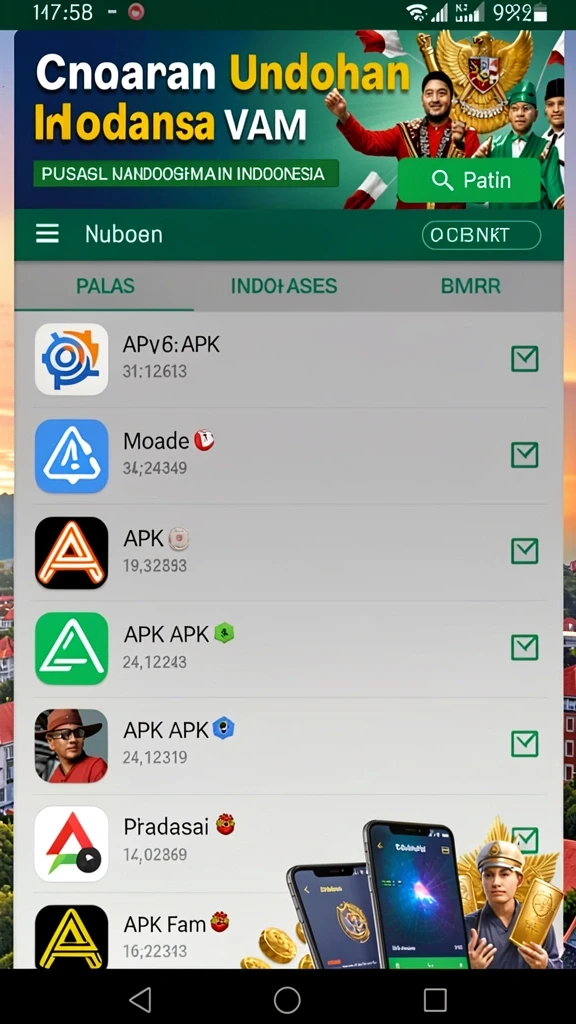The height and width of the screenshot is (1024, 576).
Task: Uncheck the Moade checkbox
Action: coord(524,455)
